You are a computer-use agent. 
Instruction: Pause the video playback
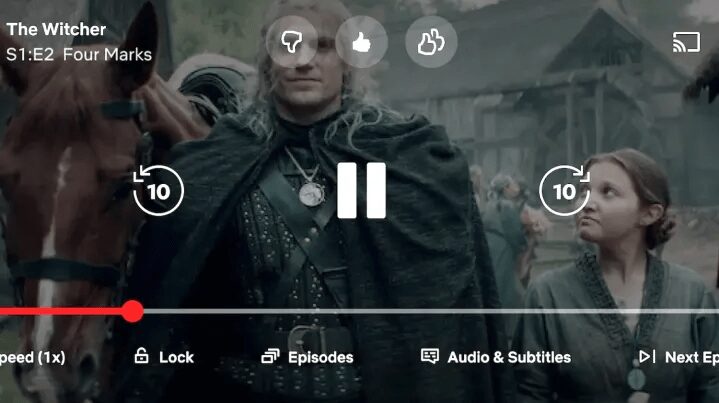click(x=361, y=189)
